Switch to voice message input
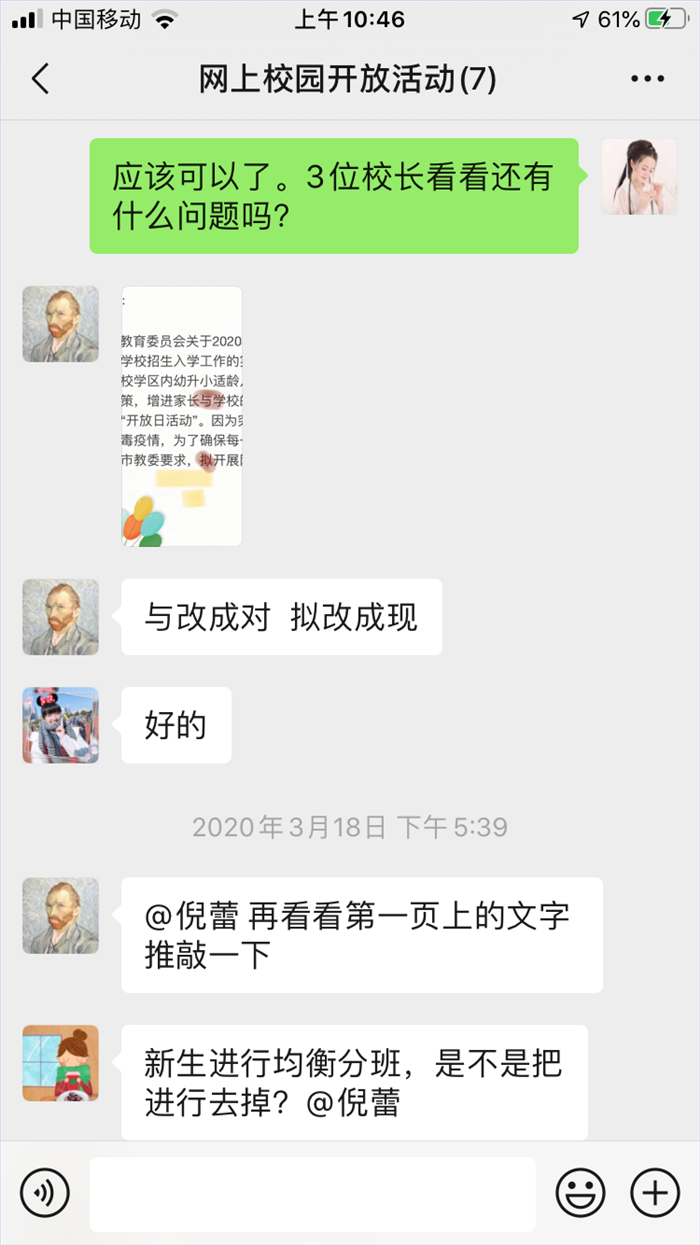The width and height of the screenshot is (700, 1245). [45, 1192]
